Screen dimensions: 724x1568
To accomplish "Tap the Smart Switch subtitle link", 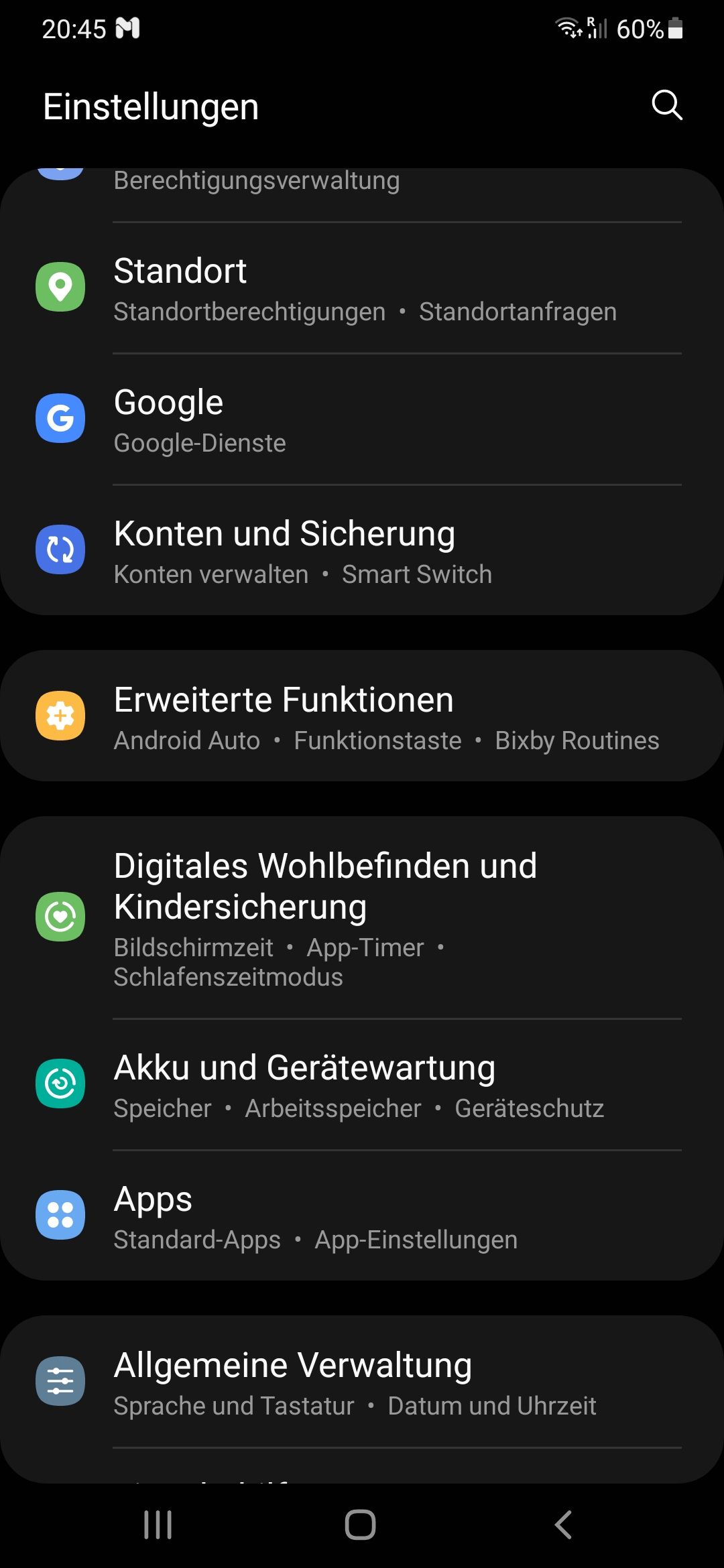I will click(416, 574).
